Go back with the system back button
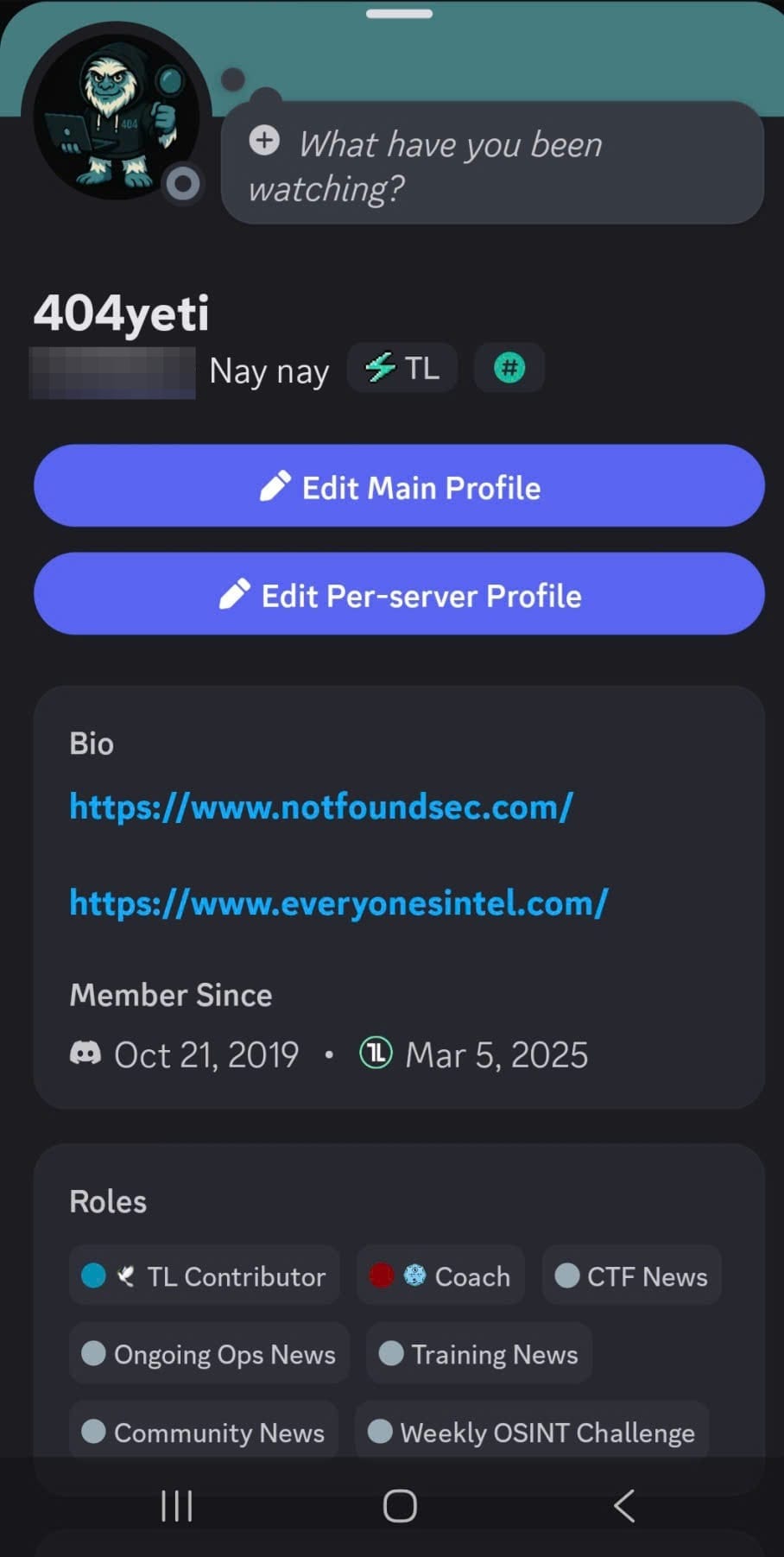The image size is (784, 1557). coord(624,1506)
